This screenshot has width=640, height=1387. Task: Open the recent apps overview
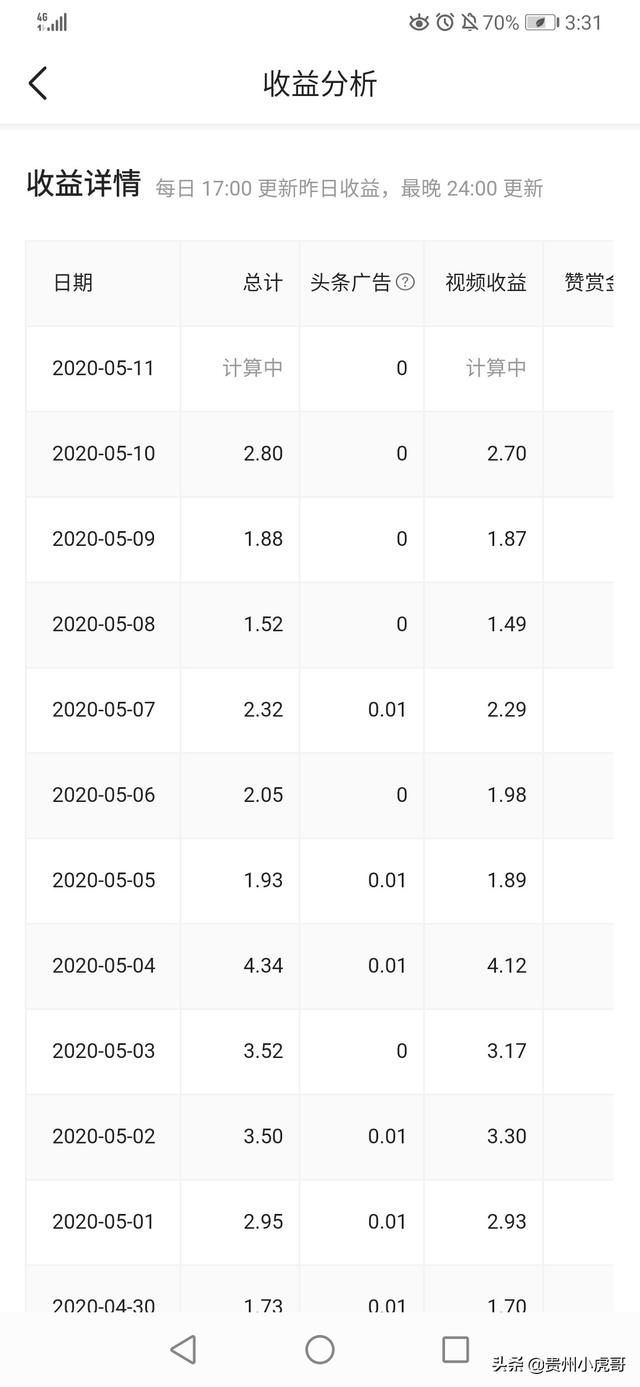[455, 1349]
